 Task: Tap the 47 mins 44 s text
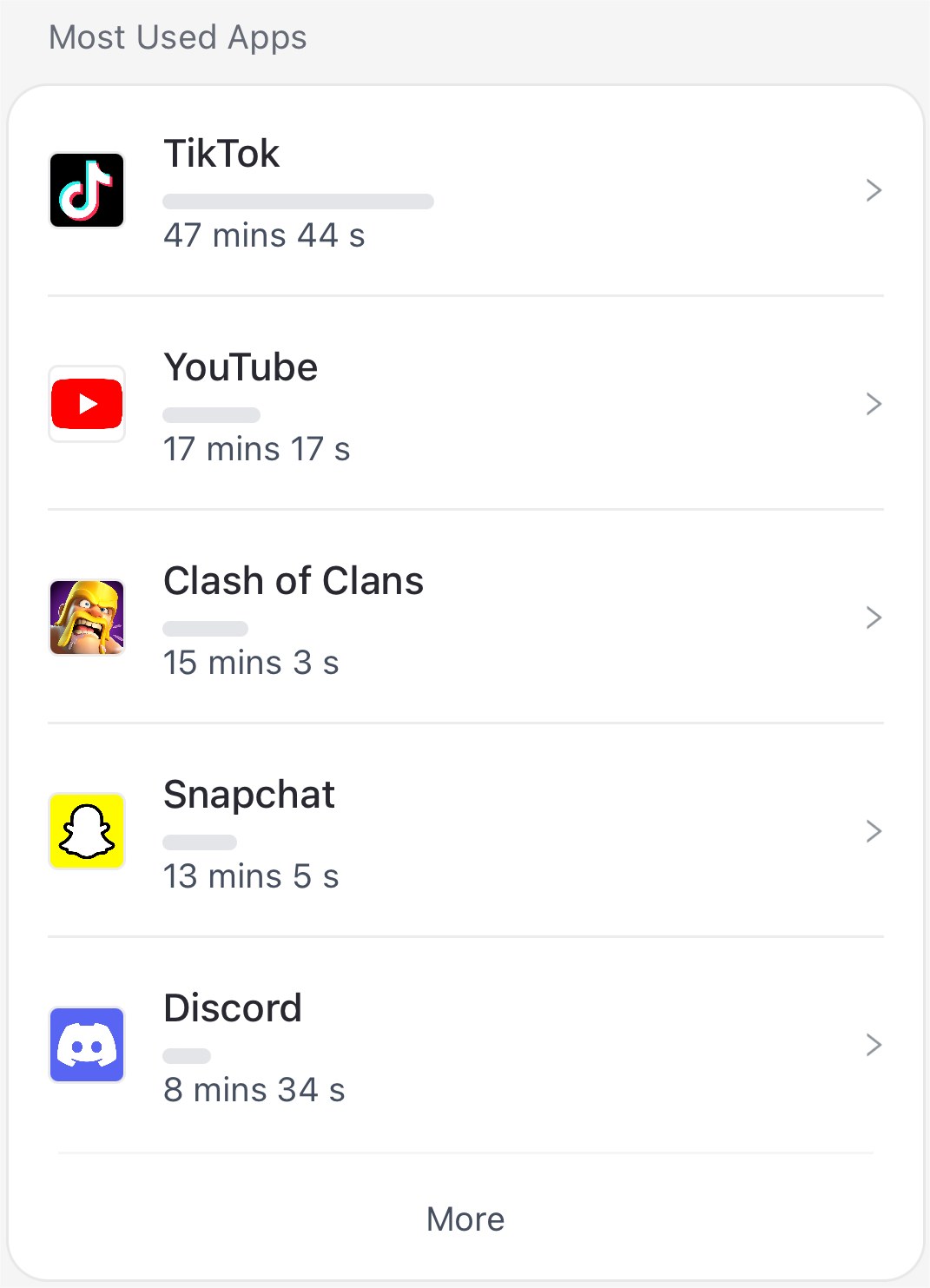(x=263, y=234)
